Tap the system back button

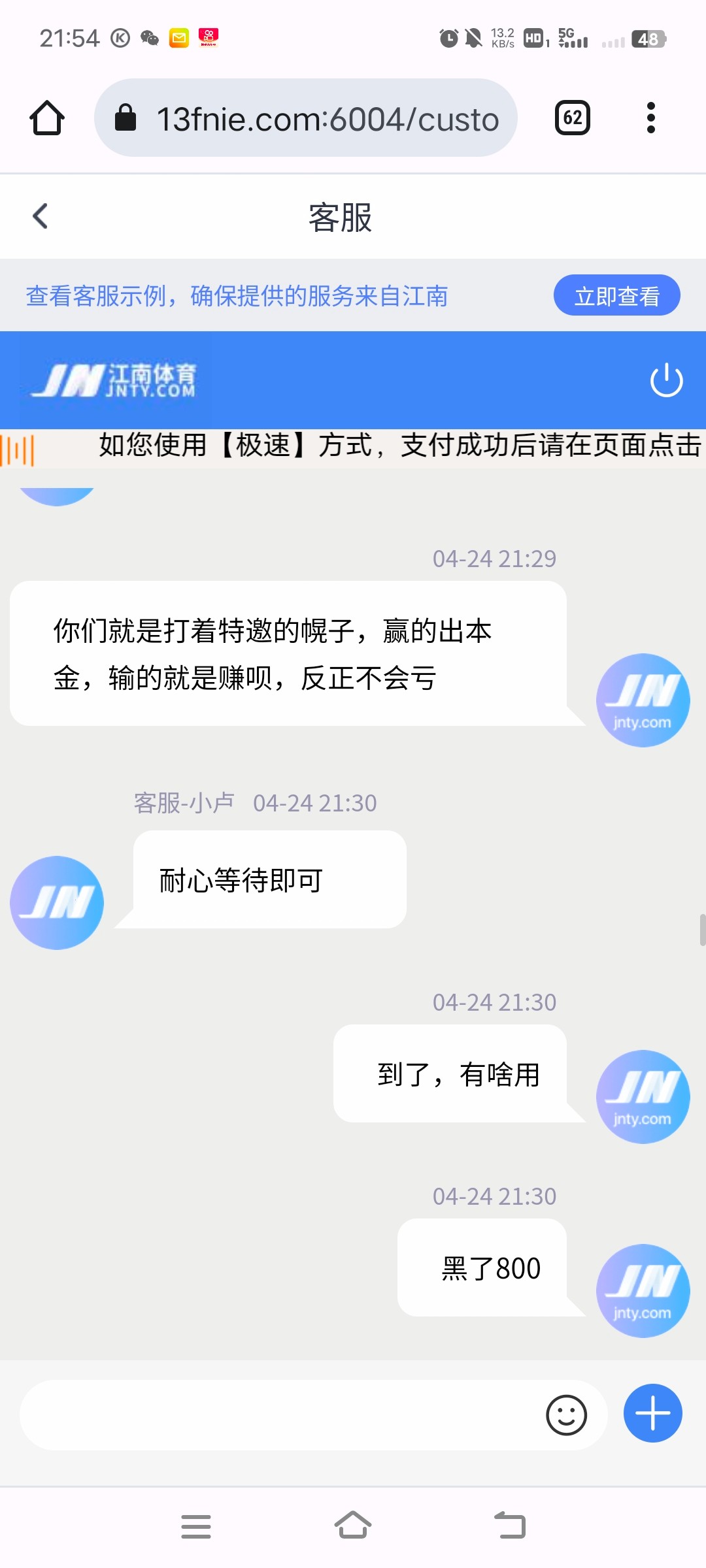[510, 1526]
